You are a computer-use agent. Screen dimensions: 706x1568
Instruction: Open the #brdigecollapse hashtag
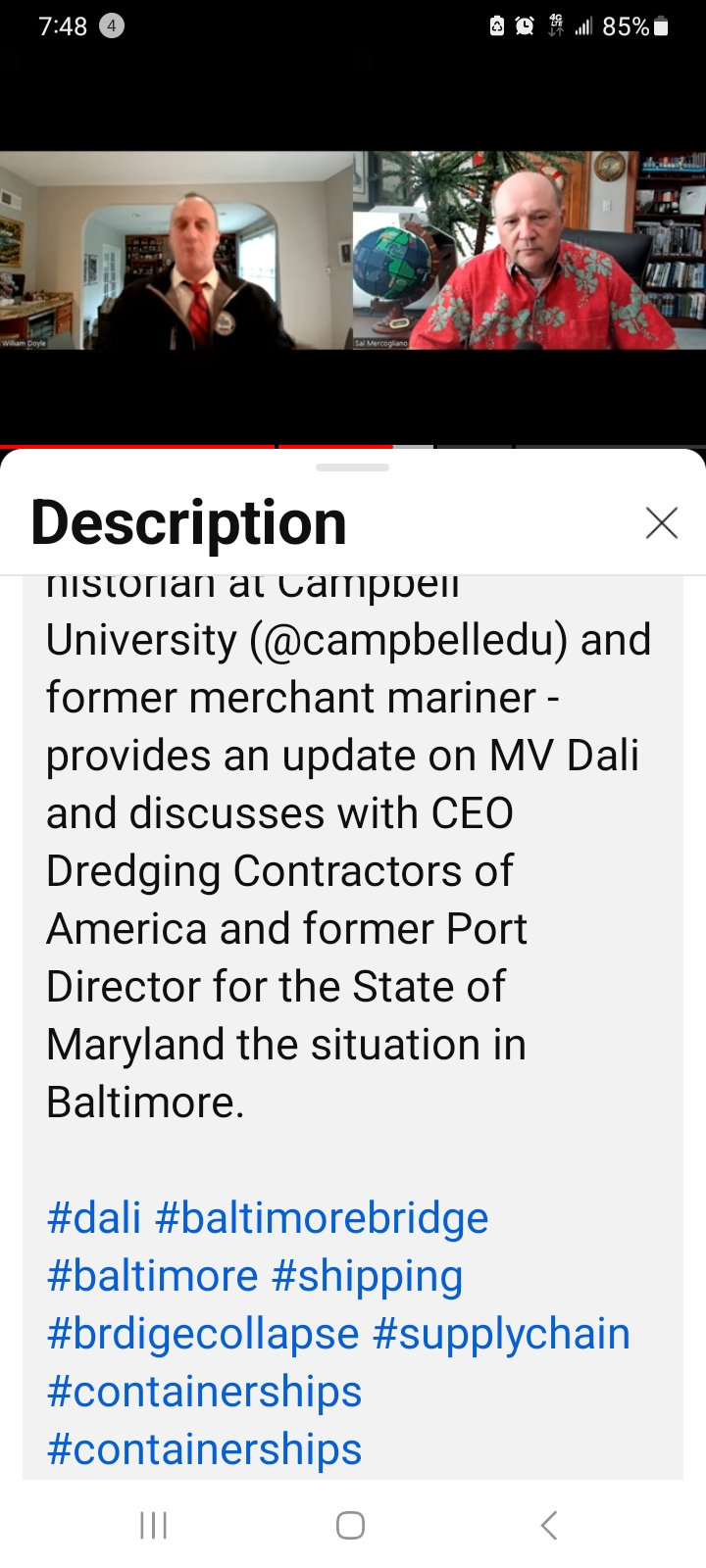click(x=203, y=1334)
